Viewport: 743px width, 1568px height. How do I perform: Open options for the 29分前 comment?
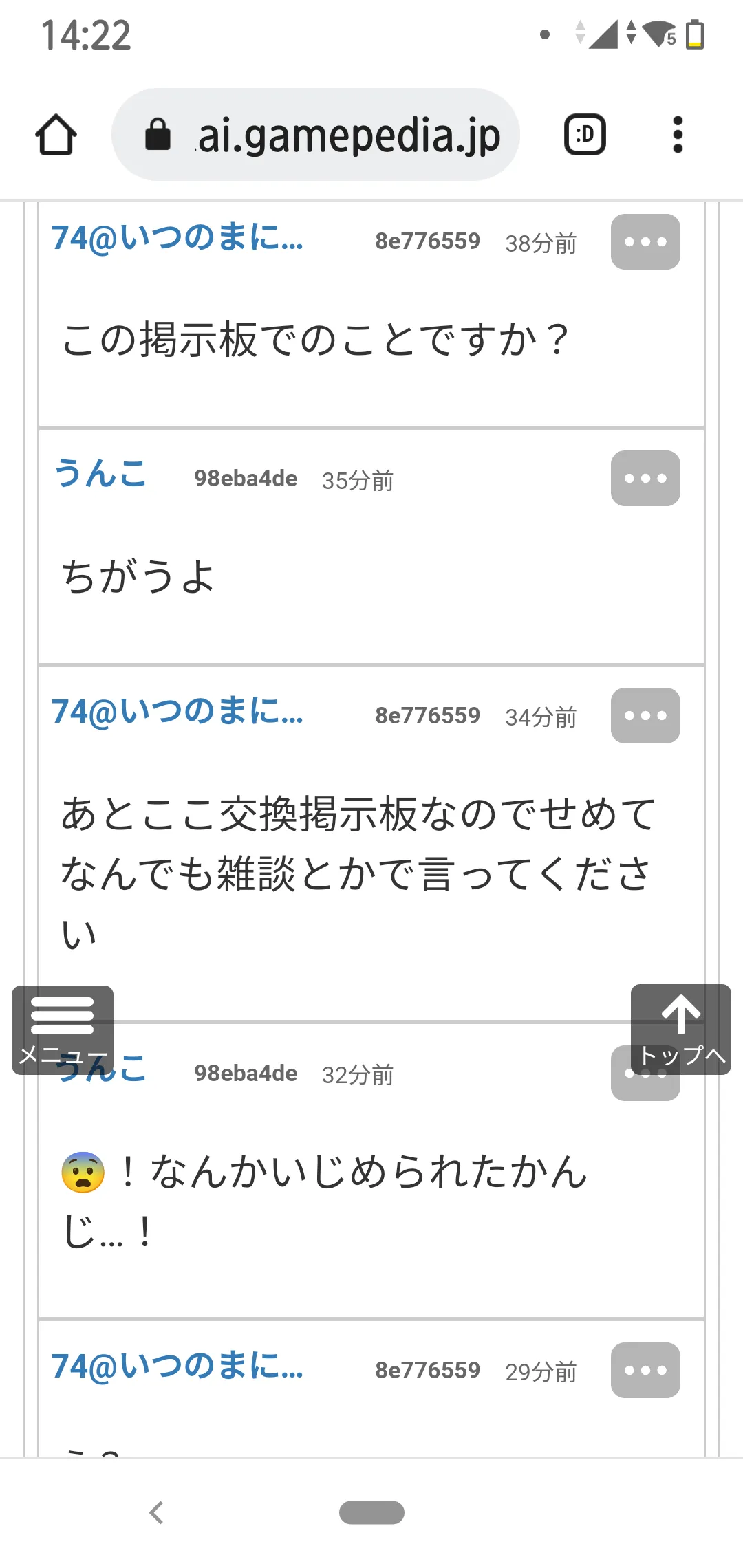(645, 1370)
